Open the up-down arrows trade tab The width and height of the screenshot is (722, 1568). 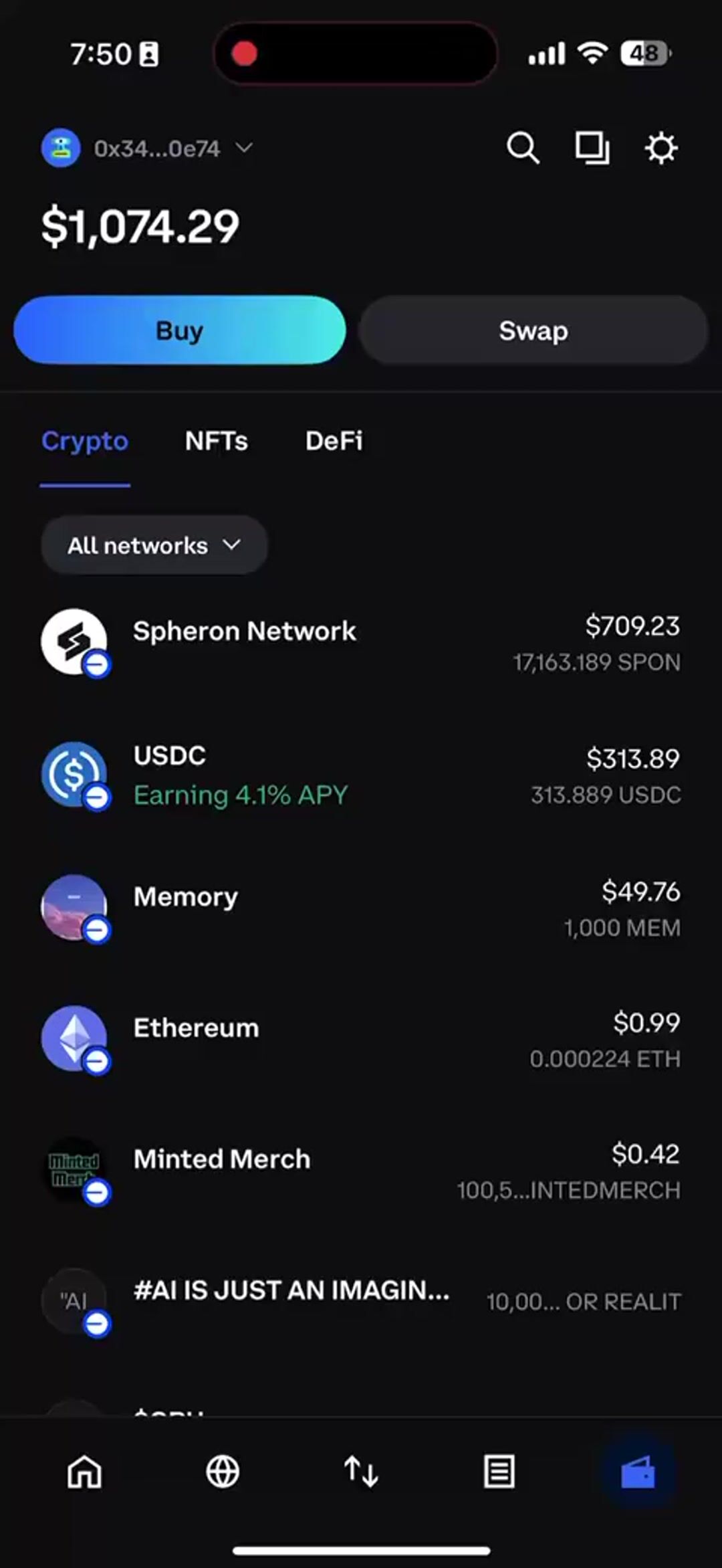click(x=361, y=1472)
